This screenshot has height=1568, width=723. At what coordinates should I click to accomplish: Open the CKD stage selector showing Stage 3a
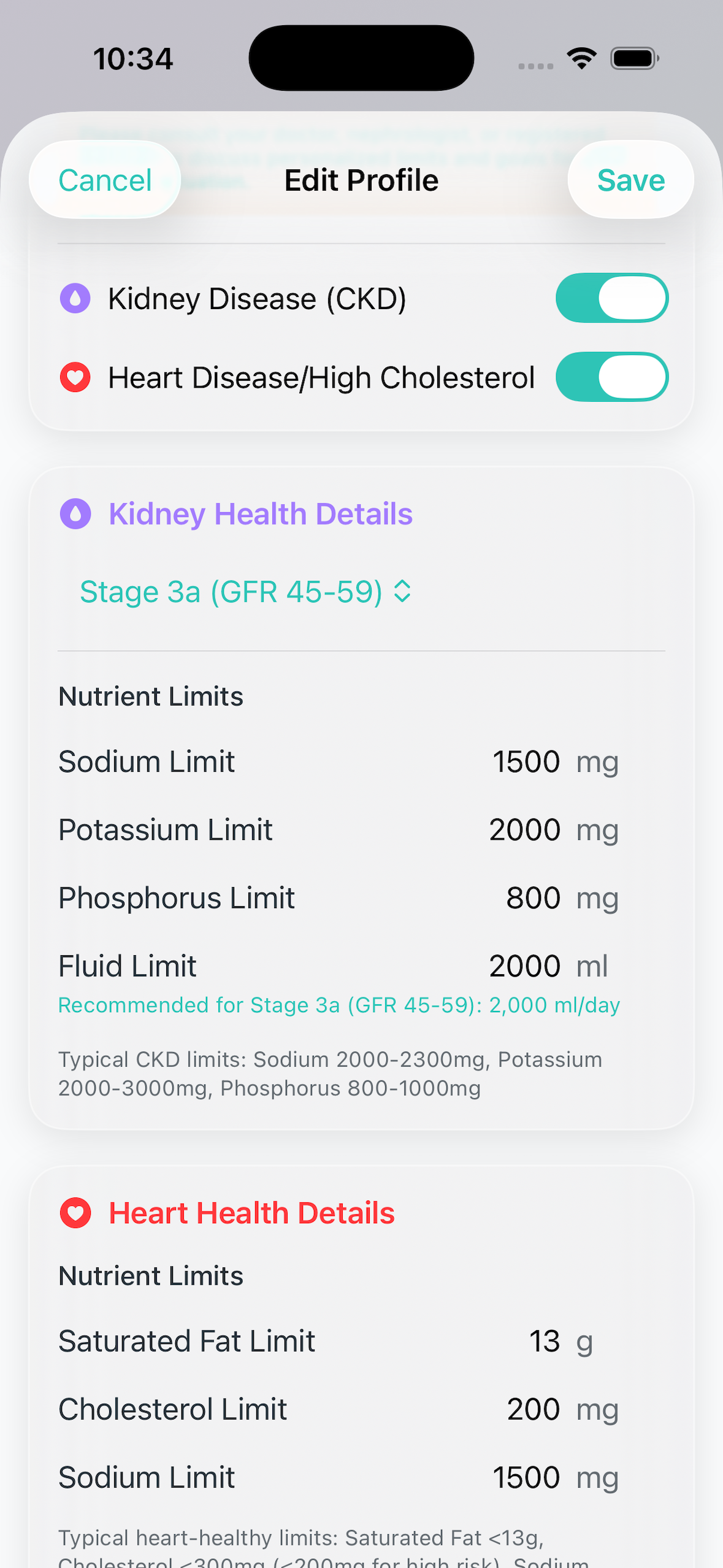pyautogui.click(x=245, y=591)
